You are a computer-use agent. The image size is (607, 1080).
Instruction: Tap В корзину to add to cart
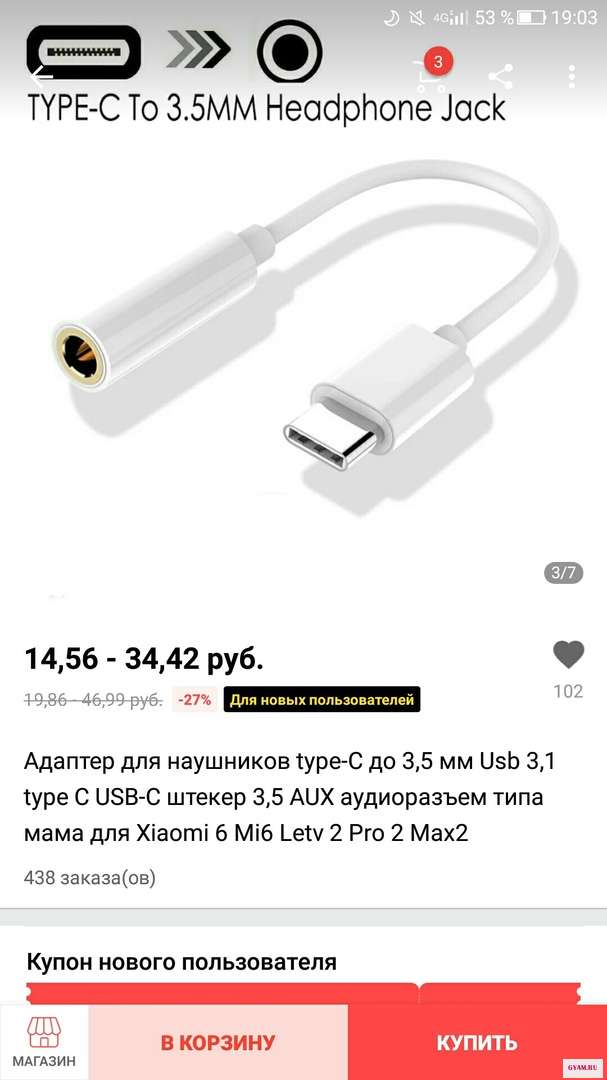218,1042
